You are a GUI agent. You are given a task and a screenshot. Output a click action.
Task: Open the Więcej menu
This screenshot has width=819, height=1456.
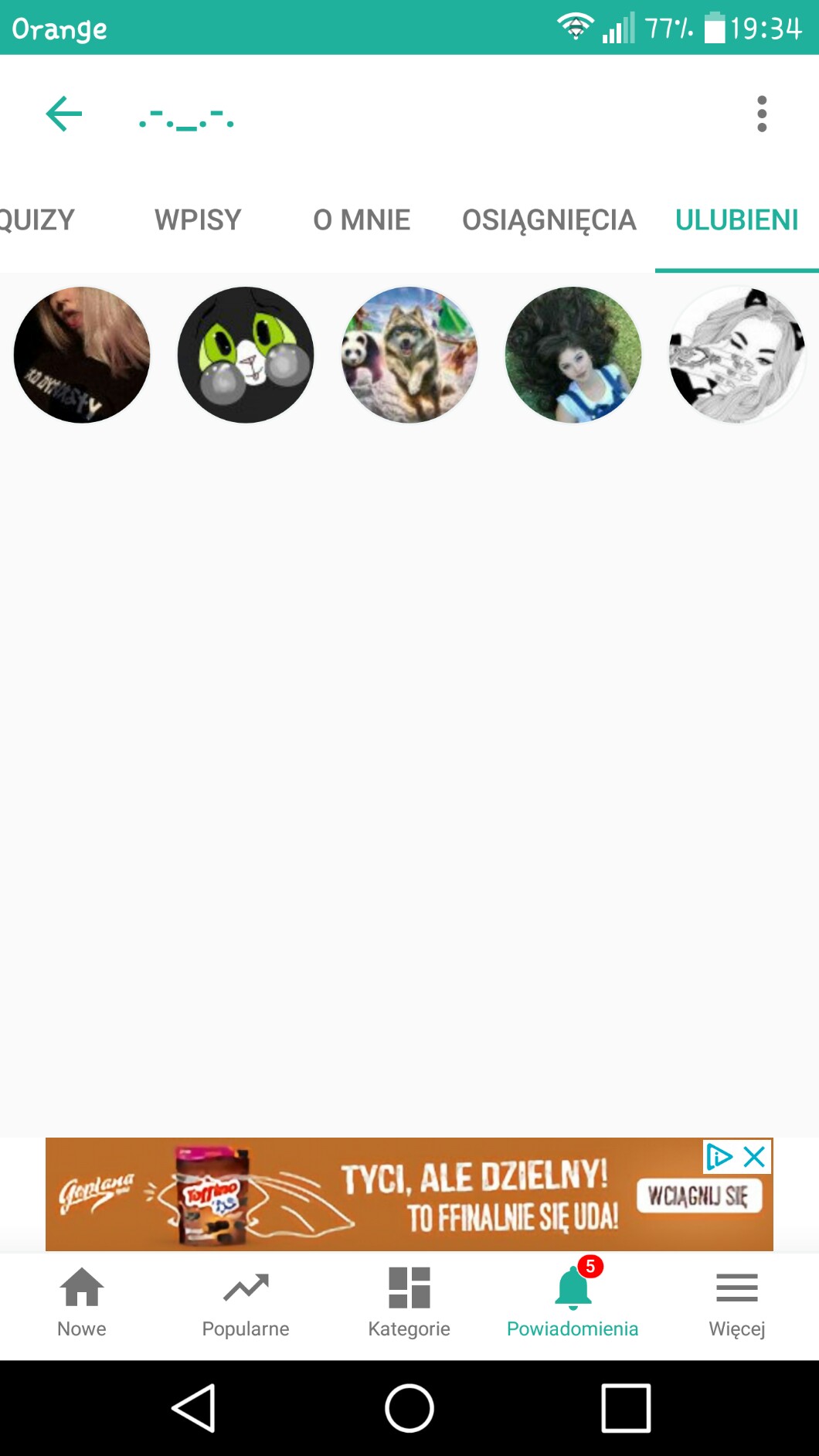(736, 1302)
